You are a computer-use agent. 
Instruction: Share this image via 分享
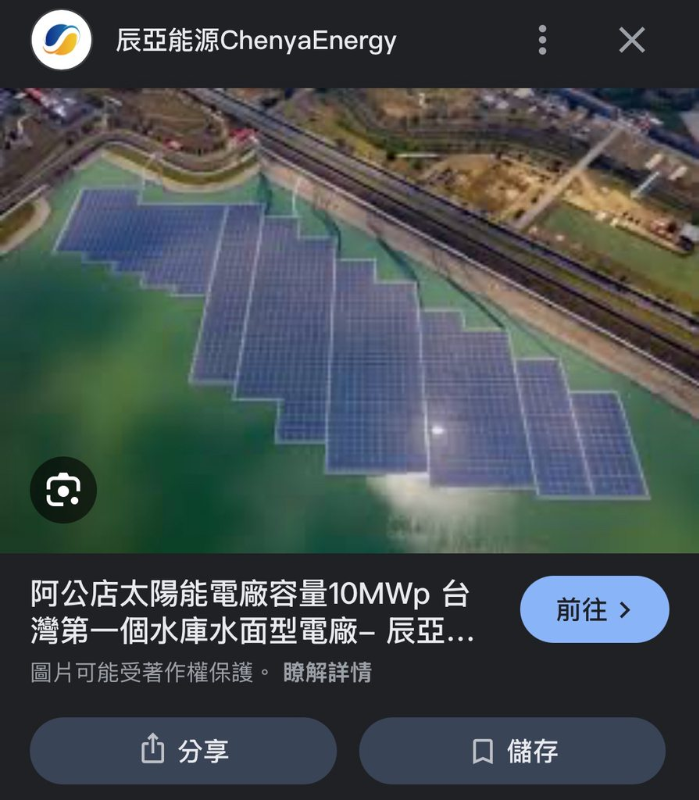point(183,751)
